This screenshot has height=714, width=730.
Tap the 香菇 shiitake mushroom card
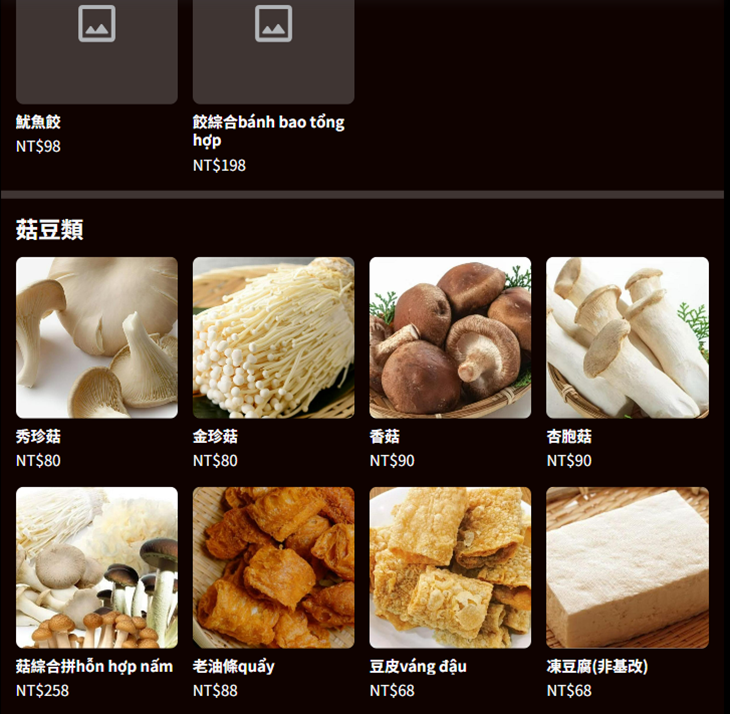point(450,338)
